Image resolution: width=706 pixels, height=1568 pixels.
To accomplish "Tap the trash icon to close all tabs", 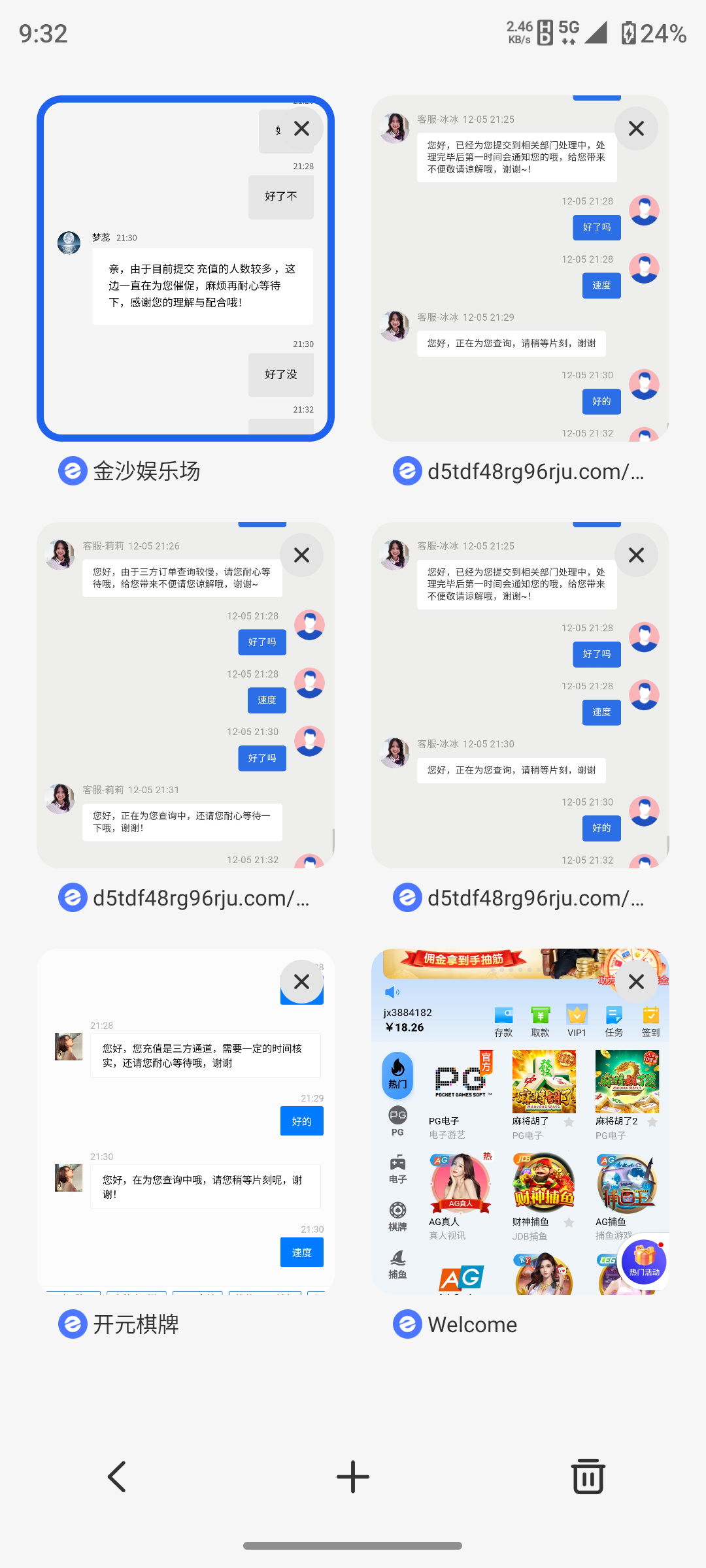I will tap(588, 1477).
